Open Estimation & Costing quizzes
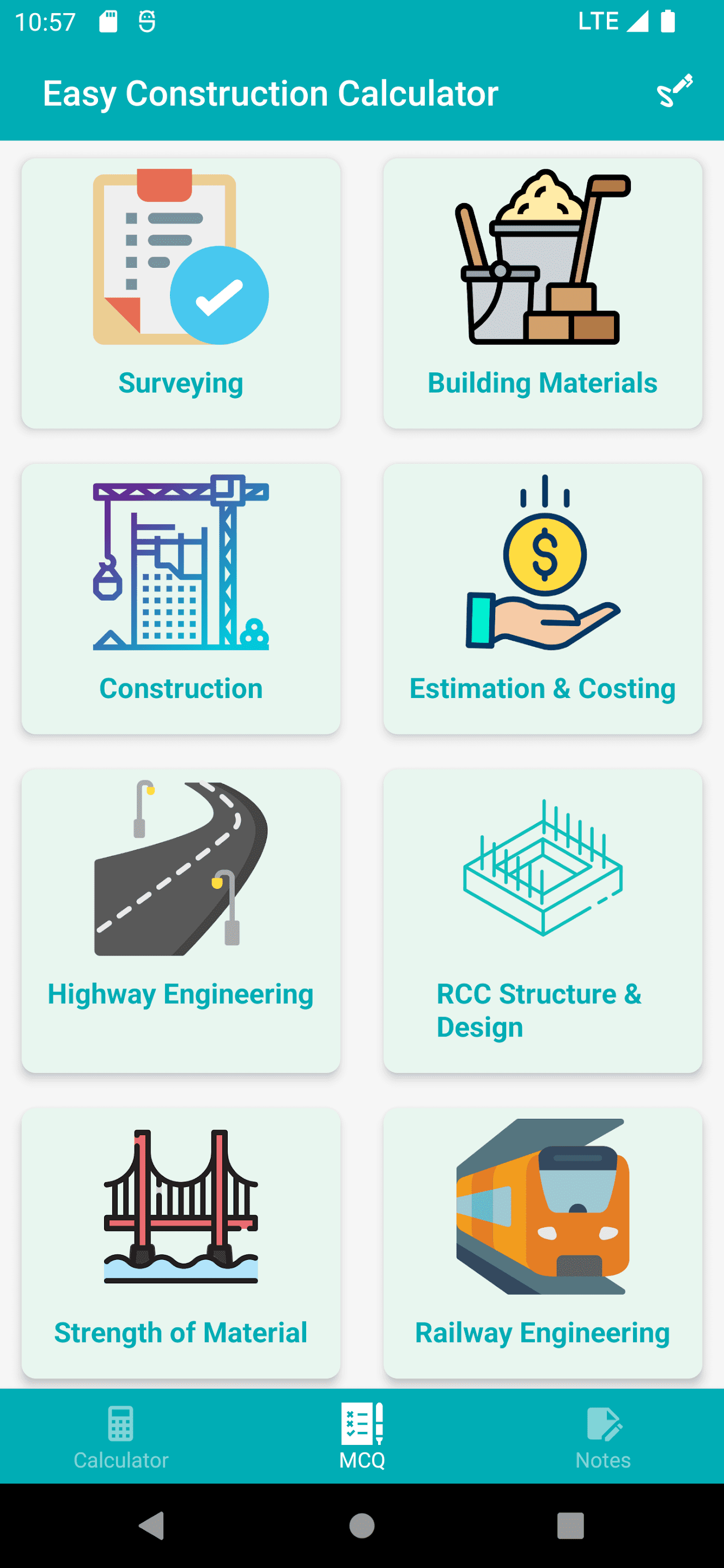The width and height of the screenshot is (724, 1568). pos(542,598)
